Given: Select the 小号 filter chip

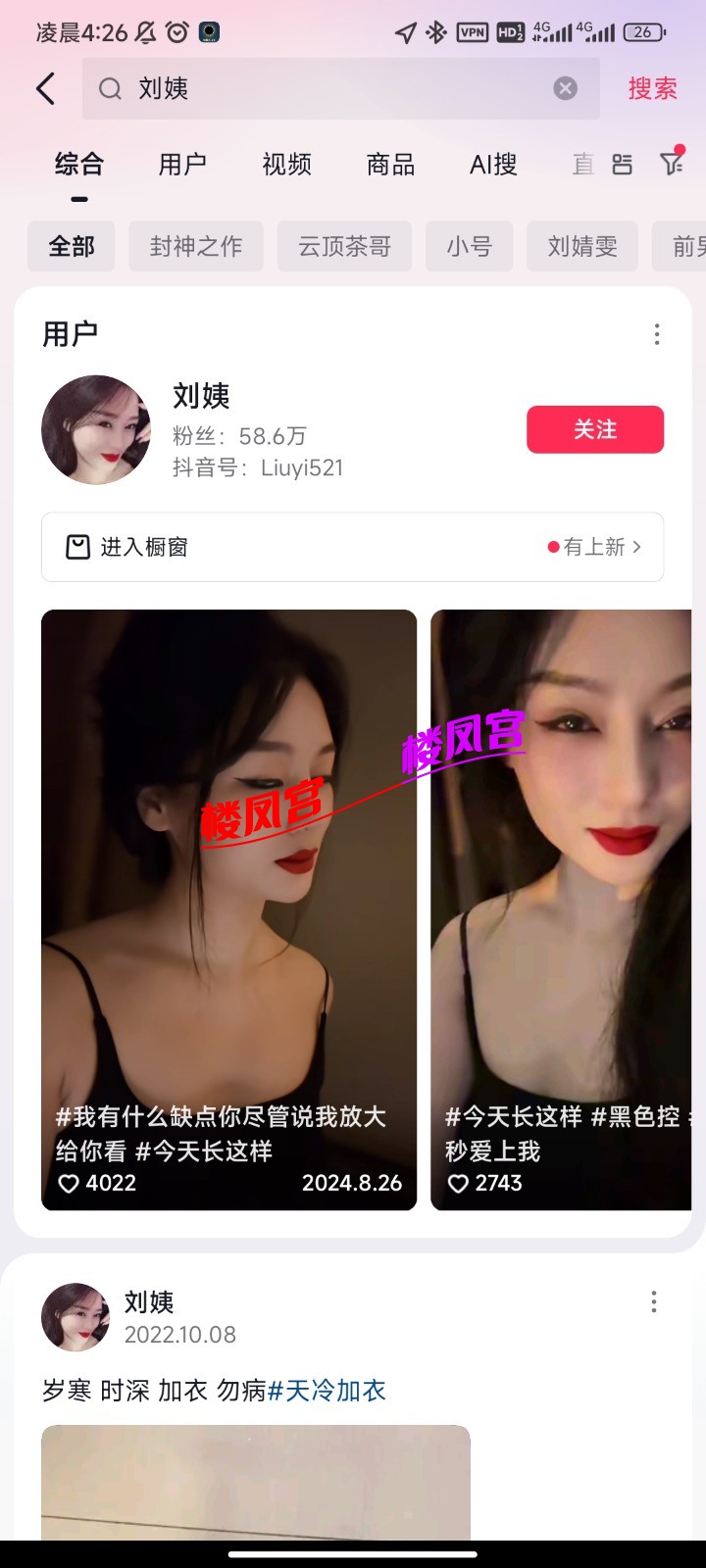Looking at the screenshot, I should (x=469, y=246).
